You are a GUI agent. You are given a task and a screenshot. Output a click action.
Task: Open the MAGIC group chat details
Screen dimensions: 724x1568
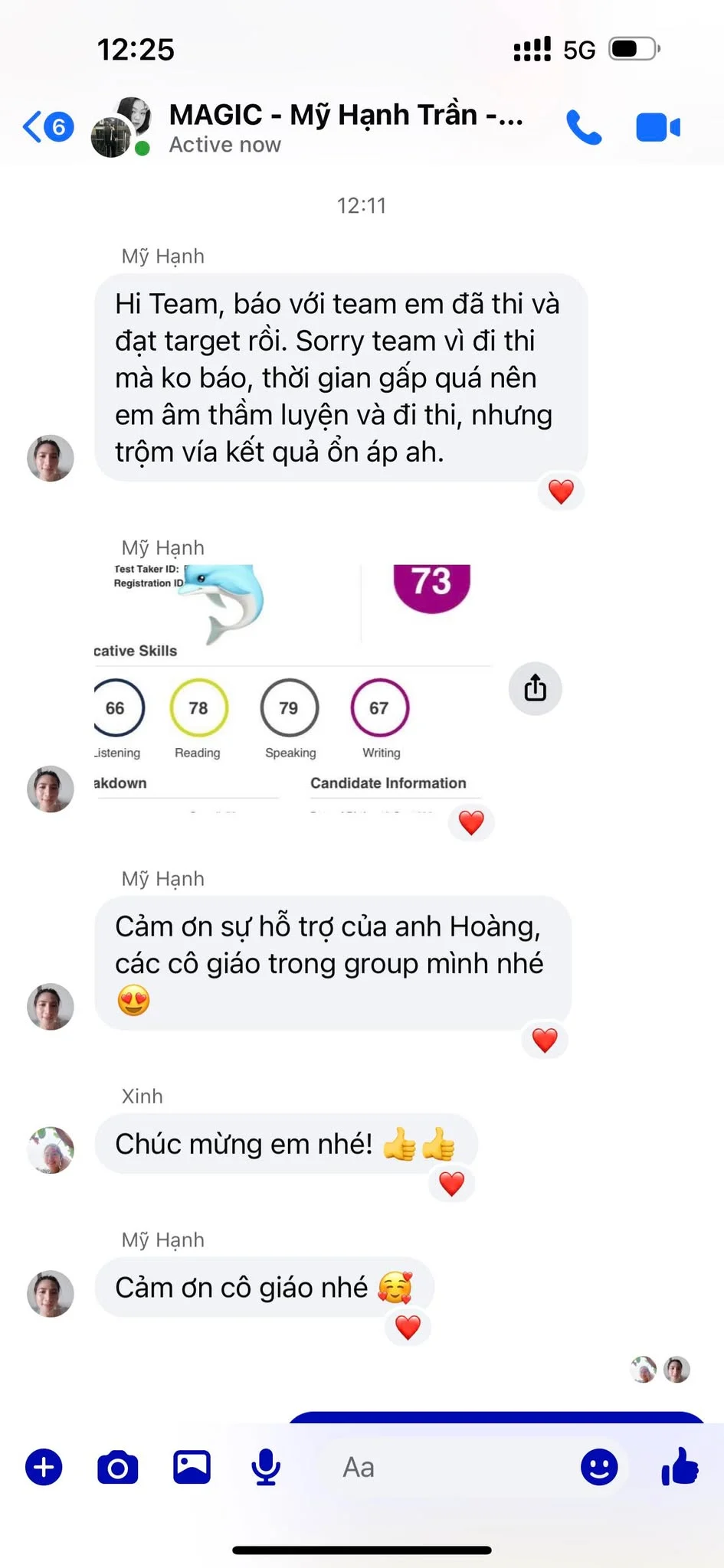346,128
